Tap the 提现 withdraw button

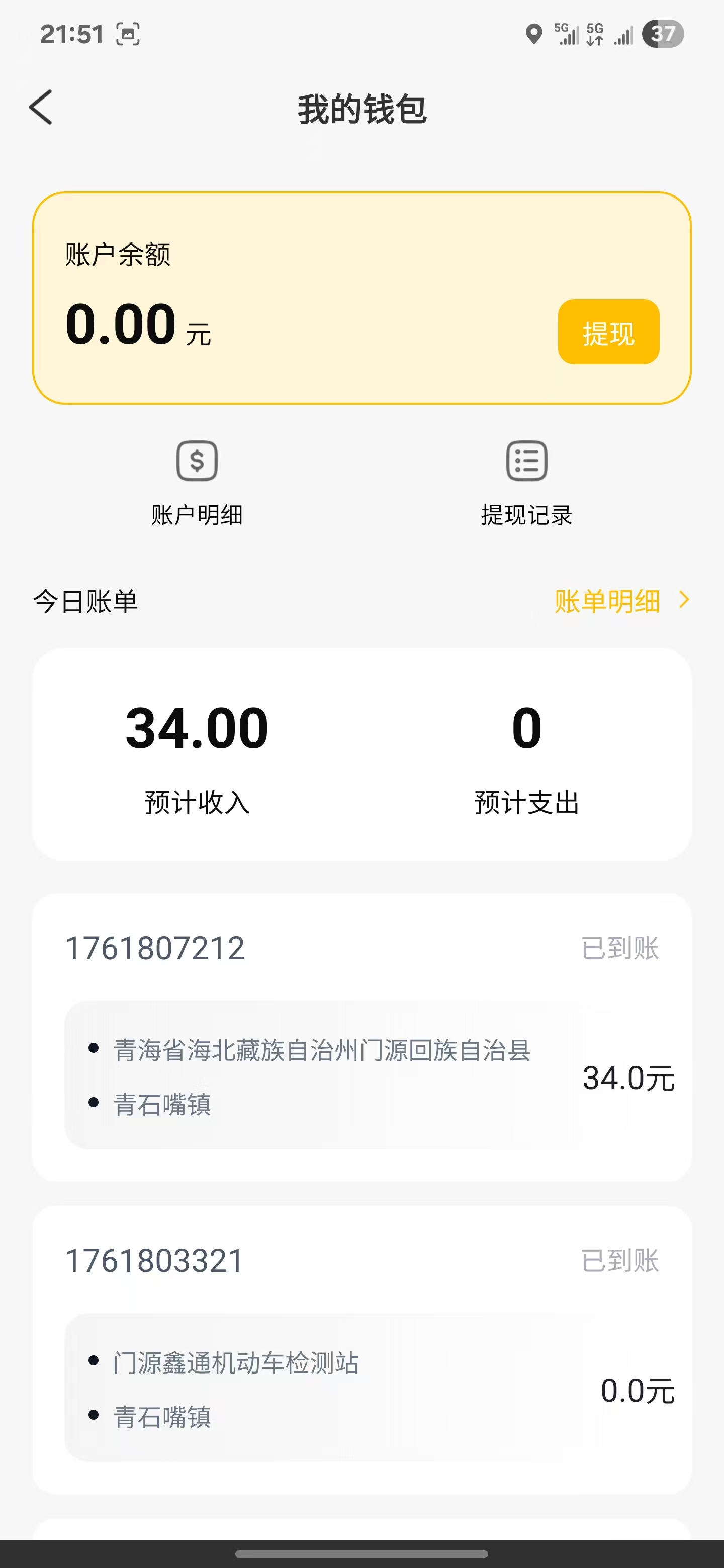tap(608, 332)
